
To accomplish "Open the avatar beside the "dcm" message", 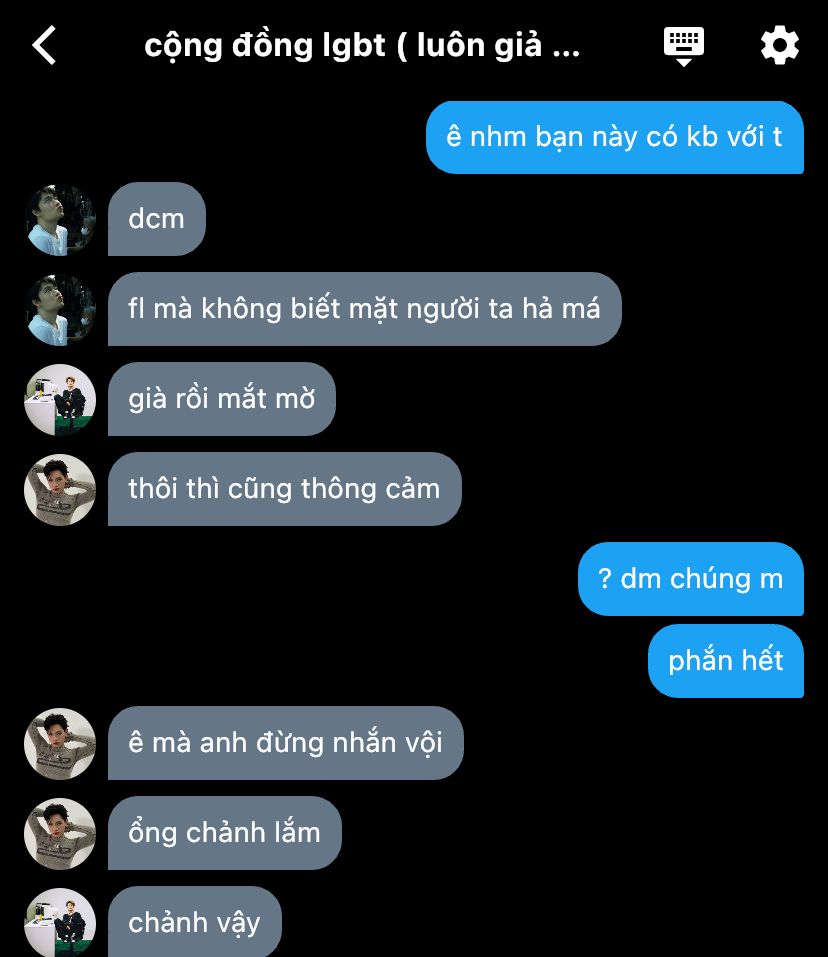I will click(60, 220).
